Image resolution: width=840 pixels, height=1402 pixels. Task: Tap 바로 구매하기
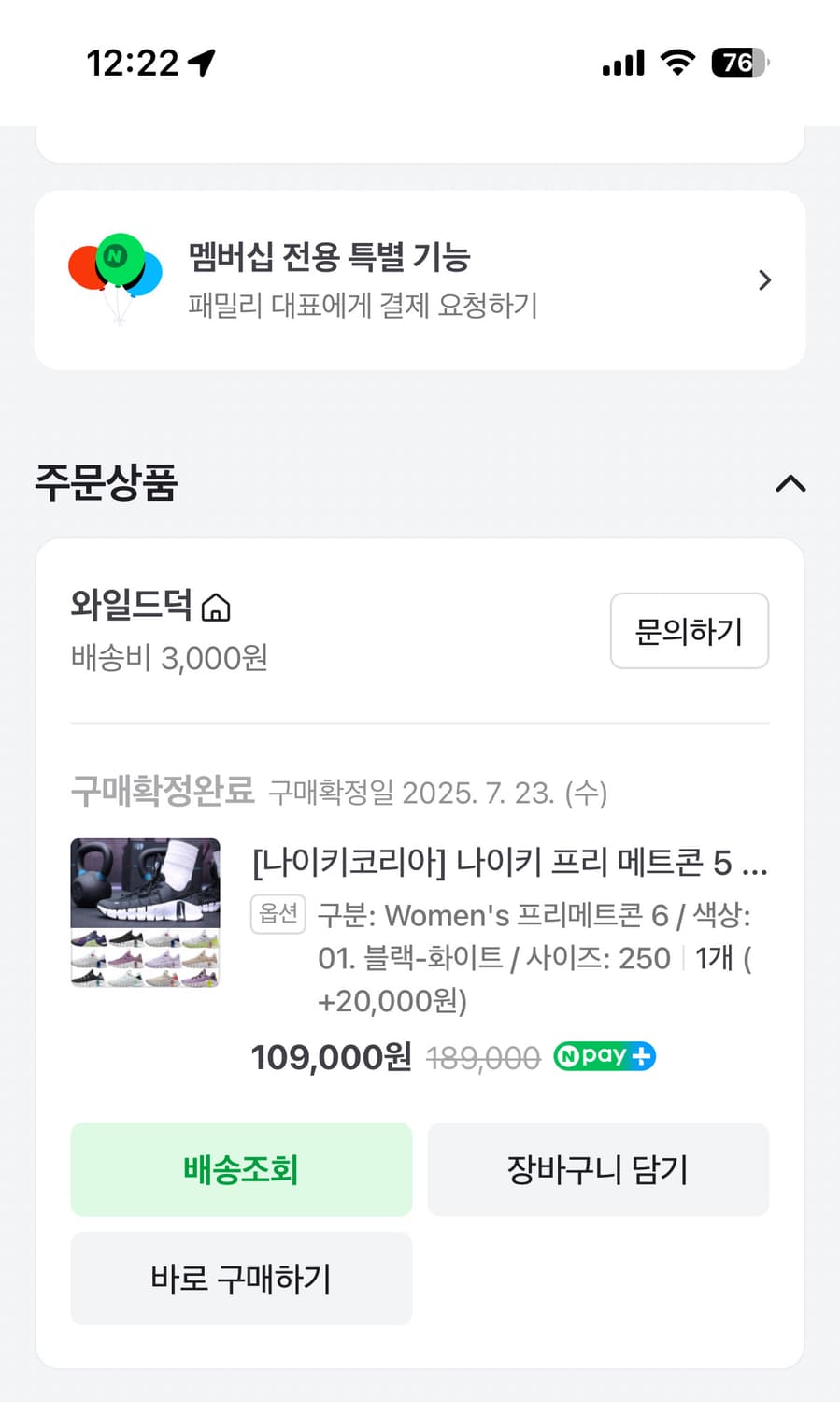[240, 1278]
